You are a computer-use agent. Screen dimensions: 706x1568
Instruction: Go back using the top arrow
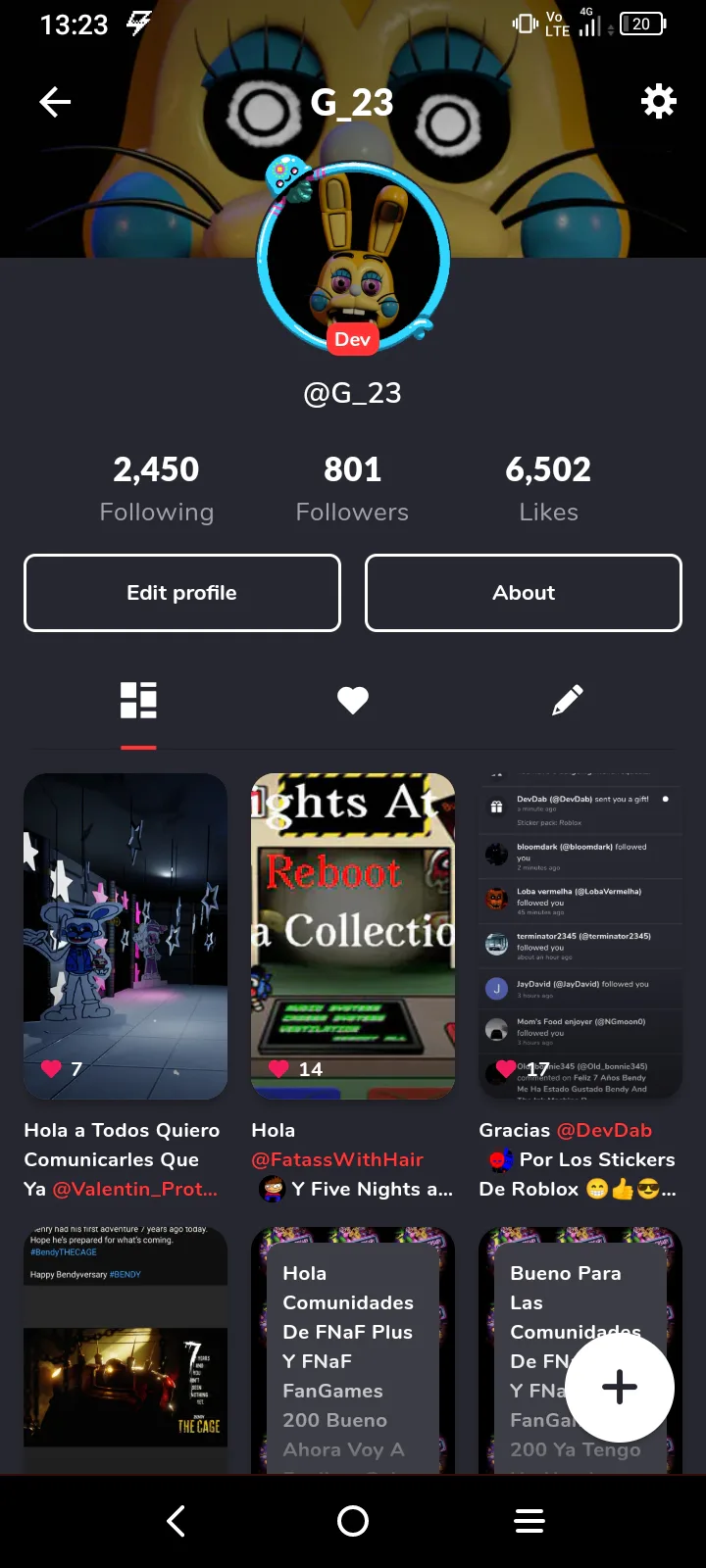click(55, 102)
